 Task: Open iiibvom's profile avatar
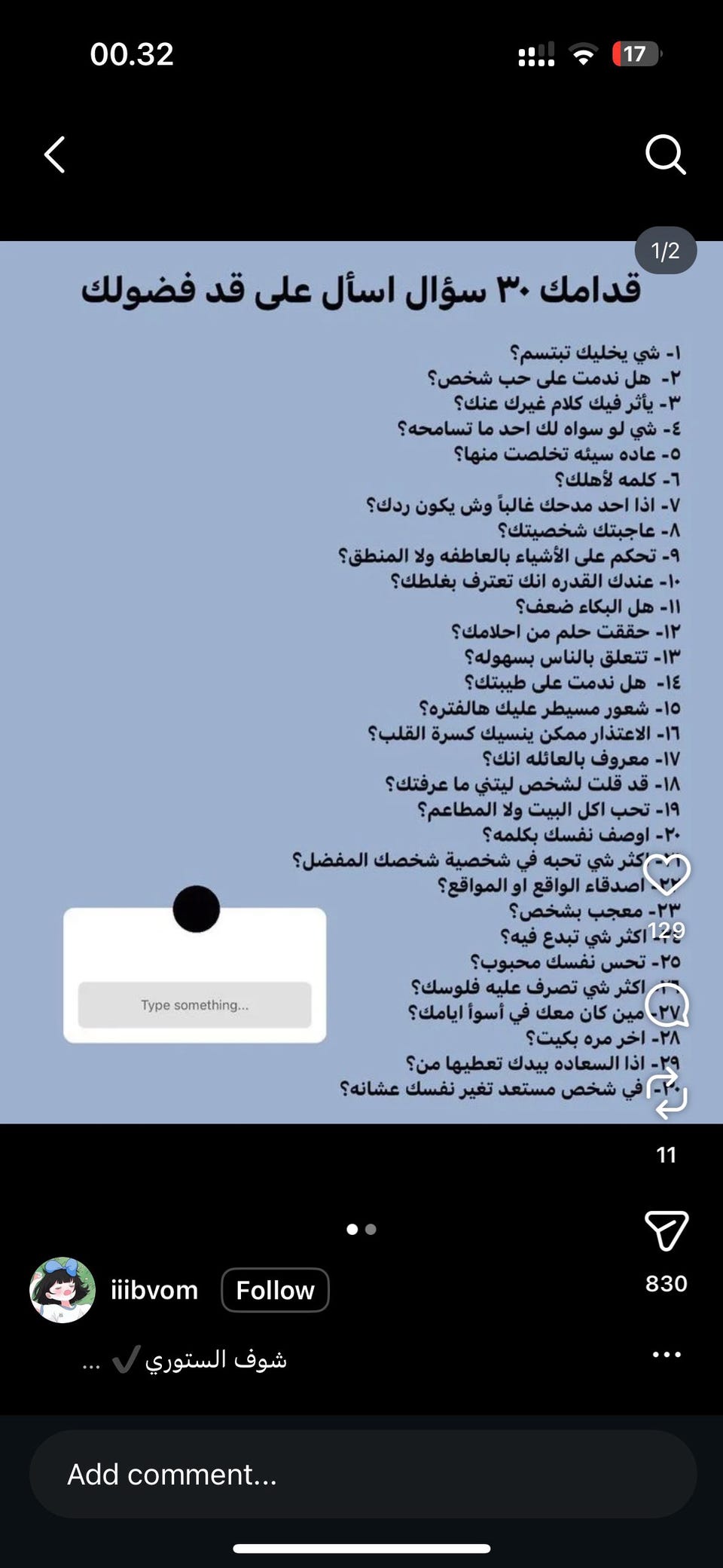[63, 1290]
